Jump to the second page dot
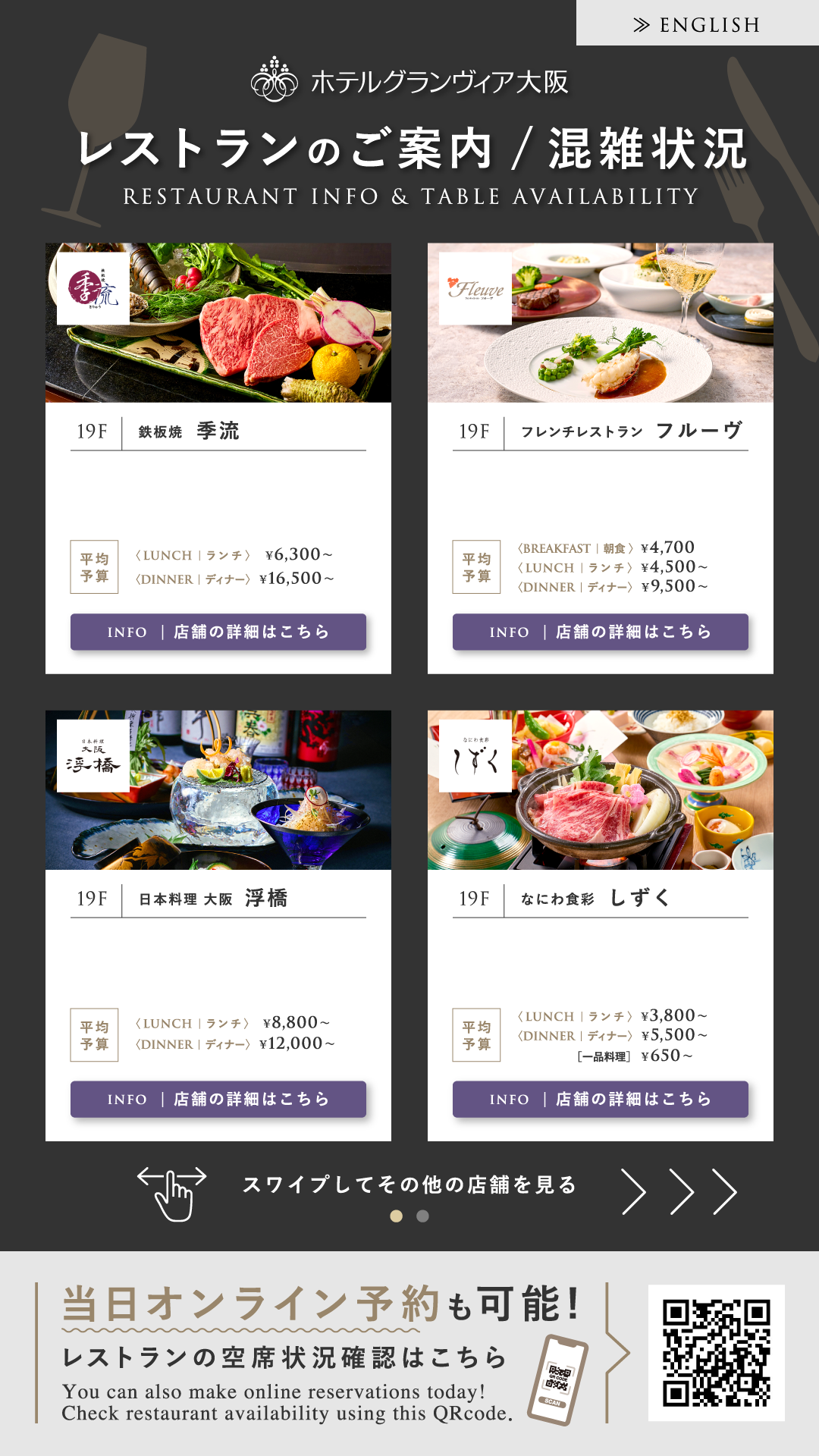Viewport: 819px width, 1456px height. [x=423, y=1216]
